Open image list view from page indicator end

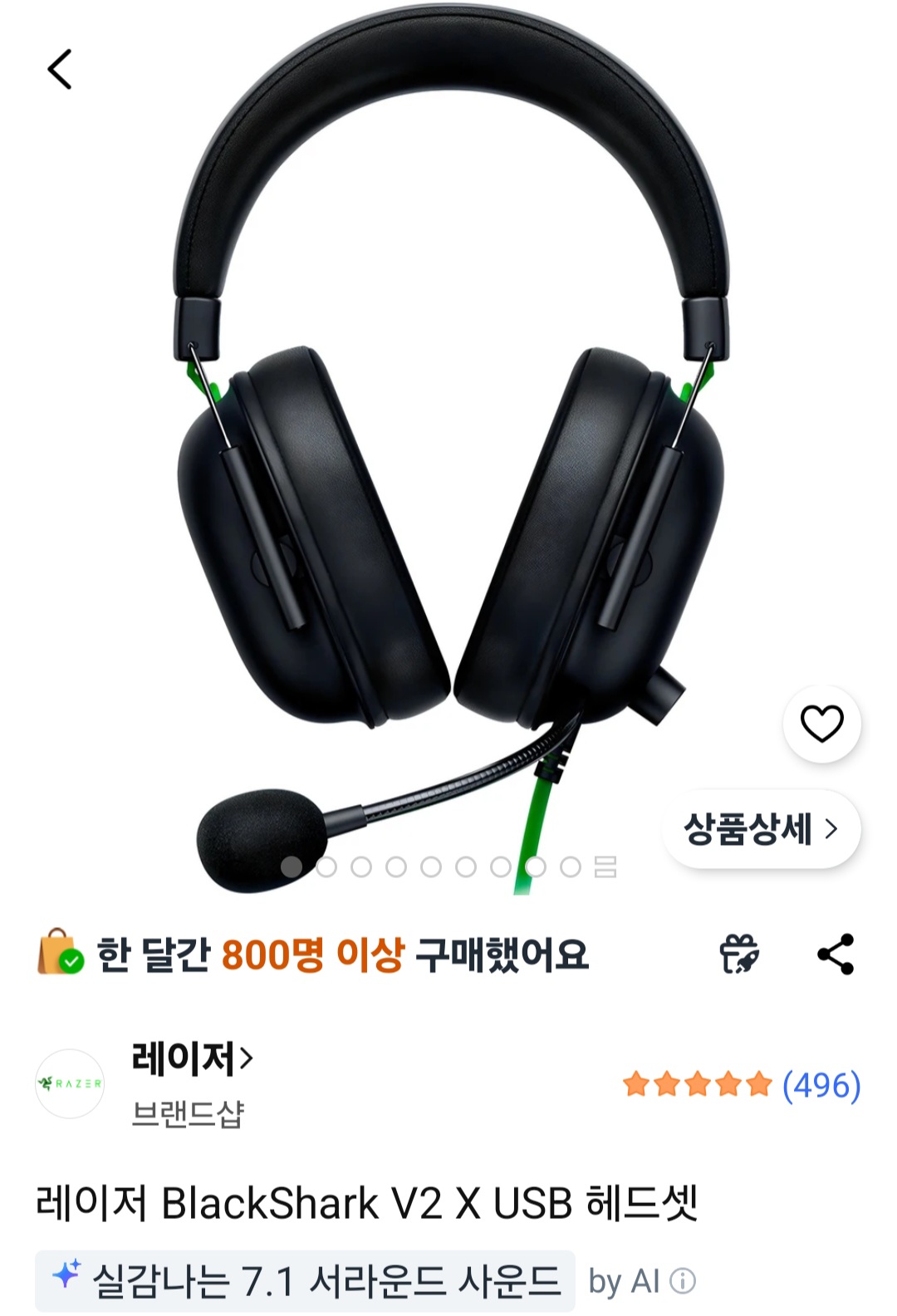coord(605,867)
